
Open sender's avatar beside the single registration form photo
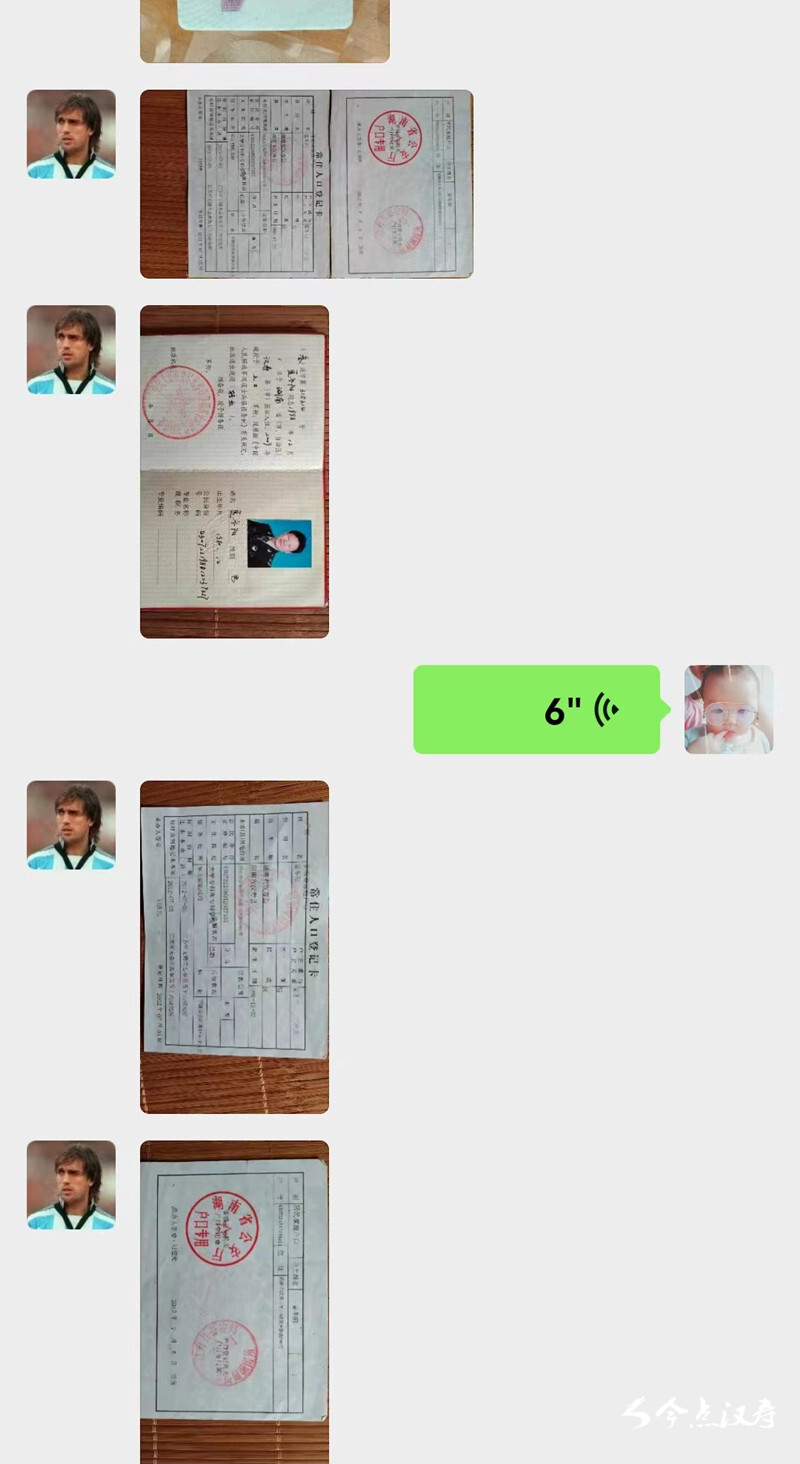pyautogui.click(x=71, y=825)
